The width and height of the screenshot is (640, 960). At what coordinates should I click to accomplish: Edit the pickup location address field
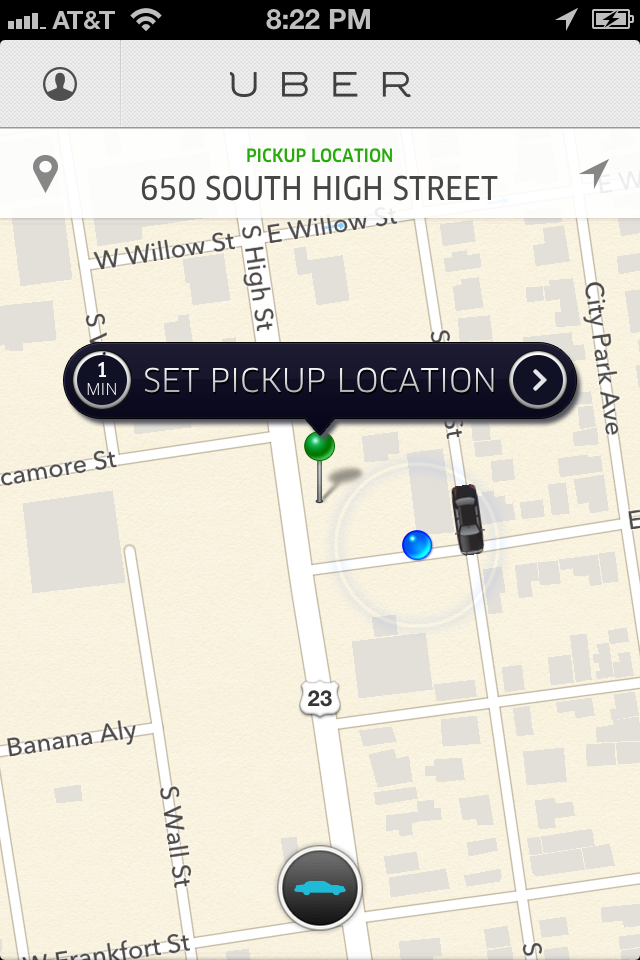click(x=319, y=187)
